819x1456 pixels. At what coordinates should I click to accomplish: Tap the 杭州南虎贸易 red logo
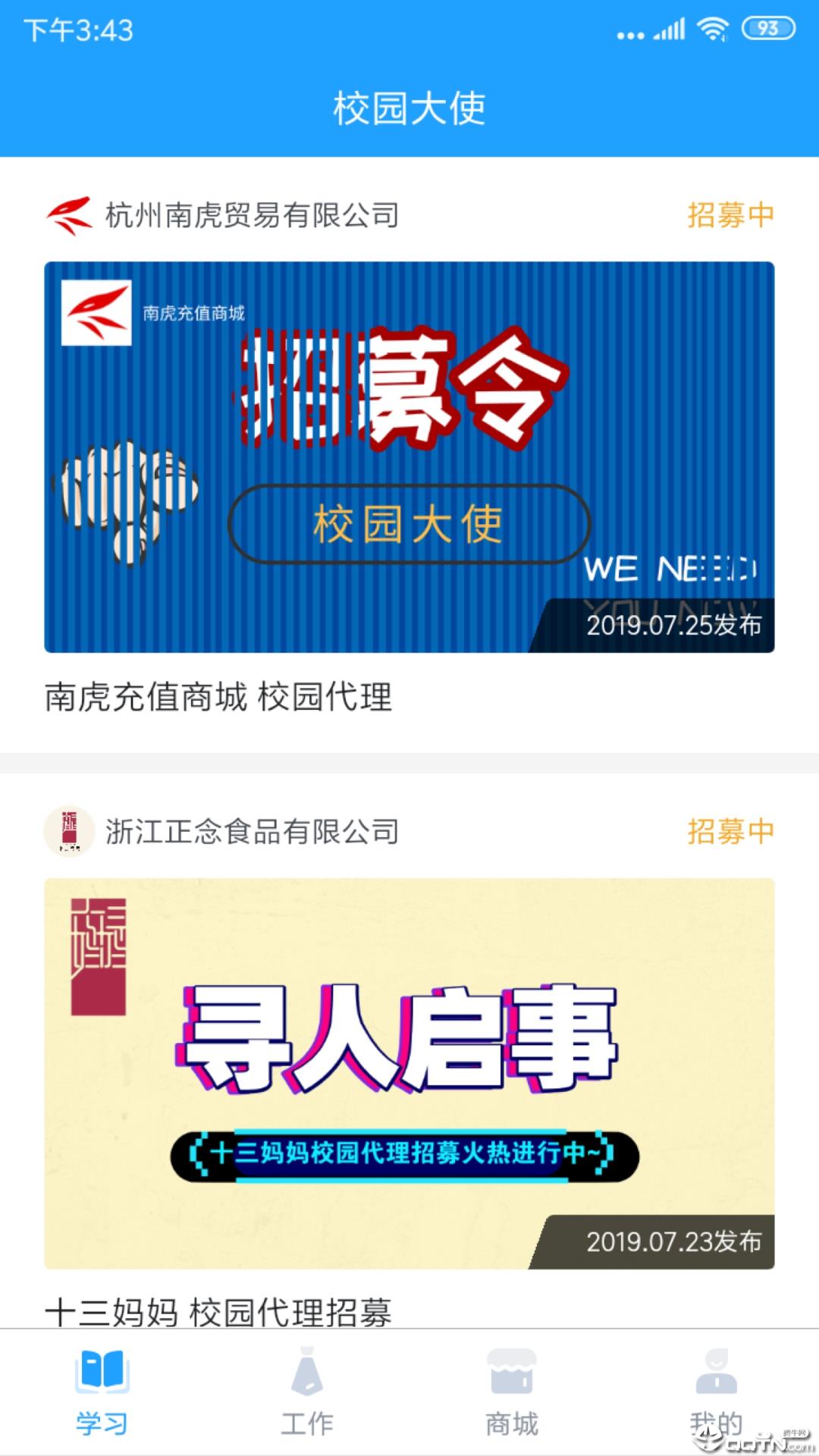pyautogui.click(x=67, y=216)
